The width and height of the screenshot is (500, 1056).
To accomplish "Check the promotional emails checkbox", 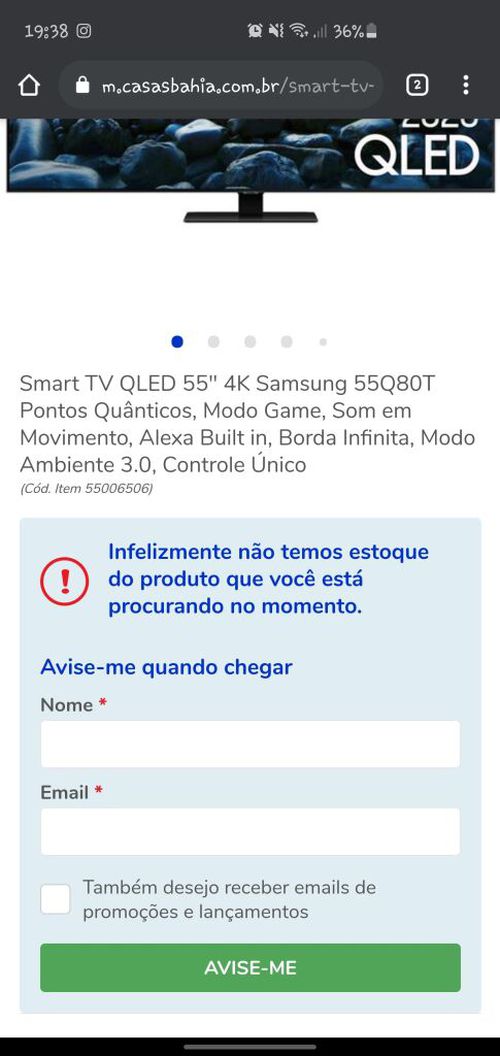I will pos(55,899).
